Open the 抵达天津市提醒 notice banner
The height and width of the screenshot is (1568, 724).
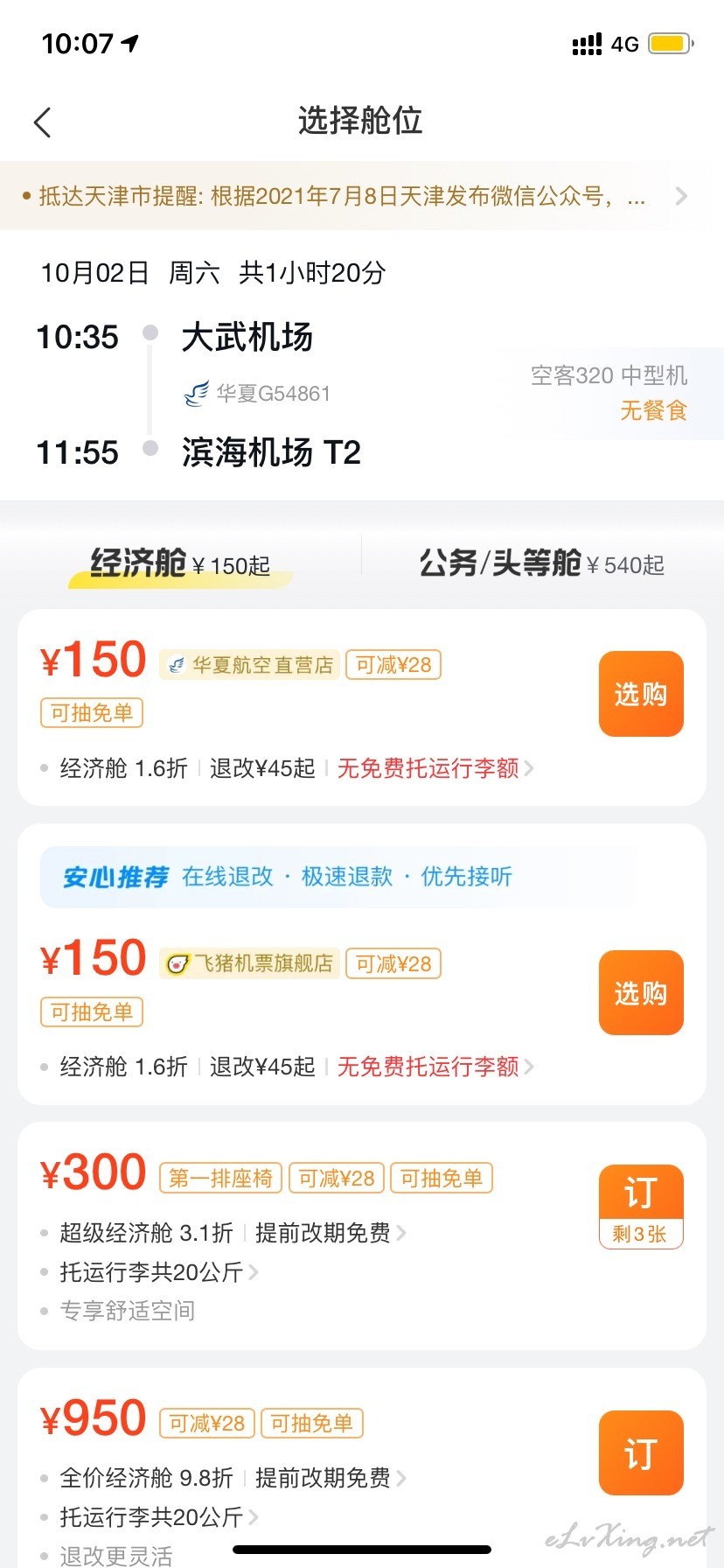362,196
